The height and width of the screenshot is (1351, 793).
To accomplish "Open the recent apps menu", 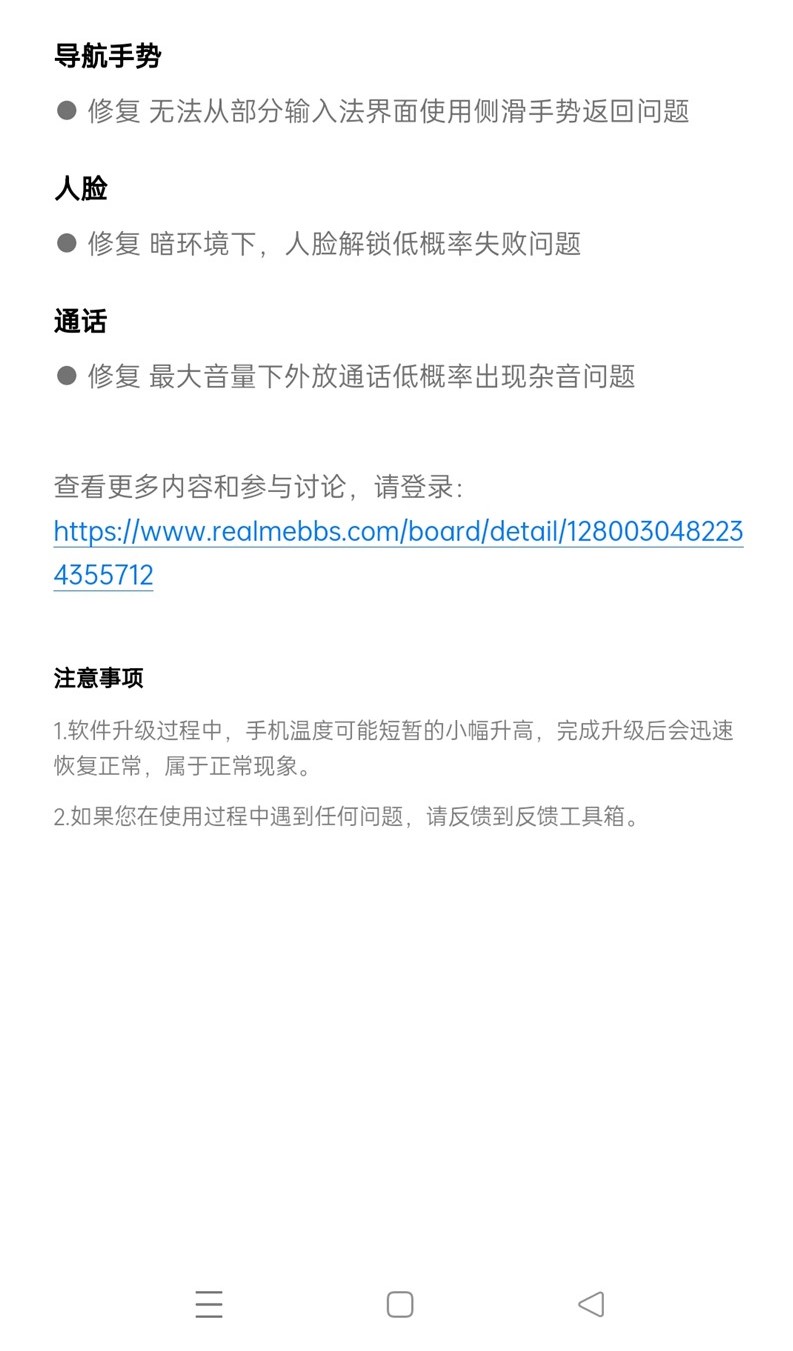I will pos(209,1304).
